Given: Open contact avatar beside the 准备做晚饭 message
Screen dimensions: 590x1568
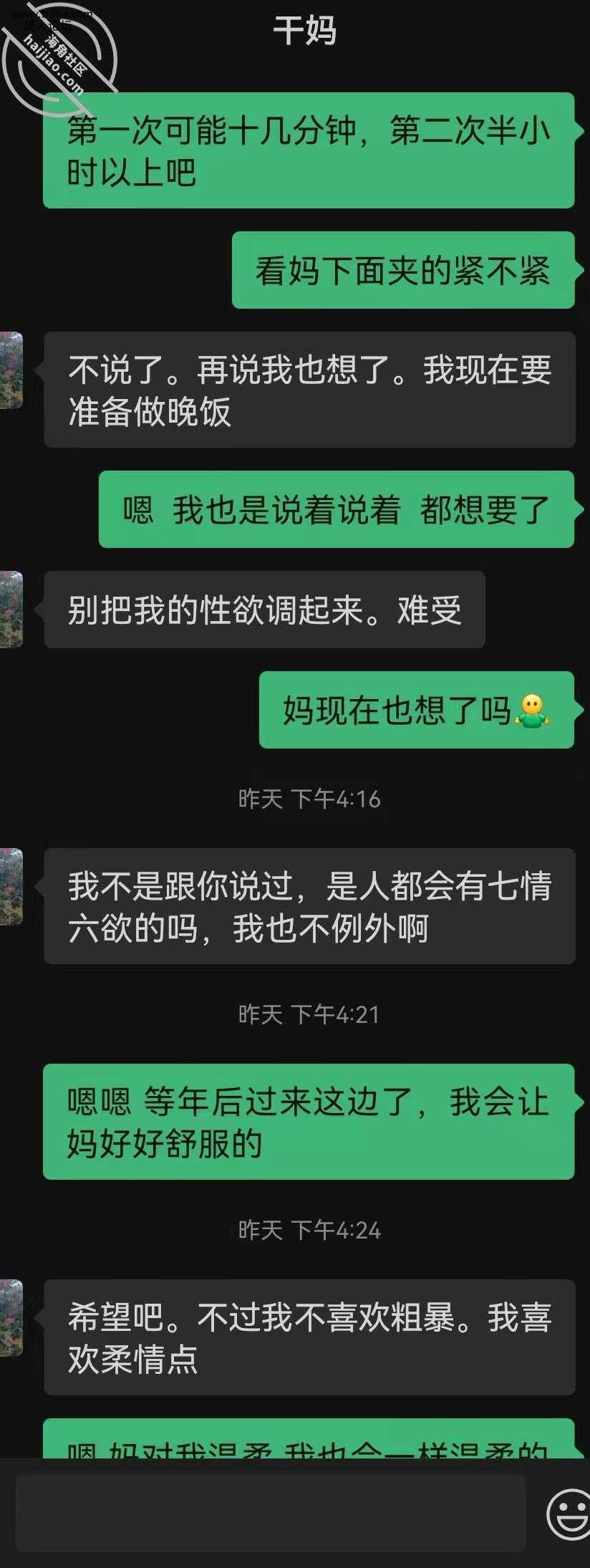Looking at the screenshot, I should click(10, 370).
